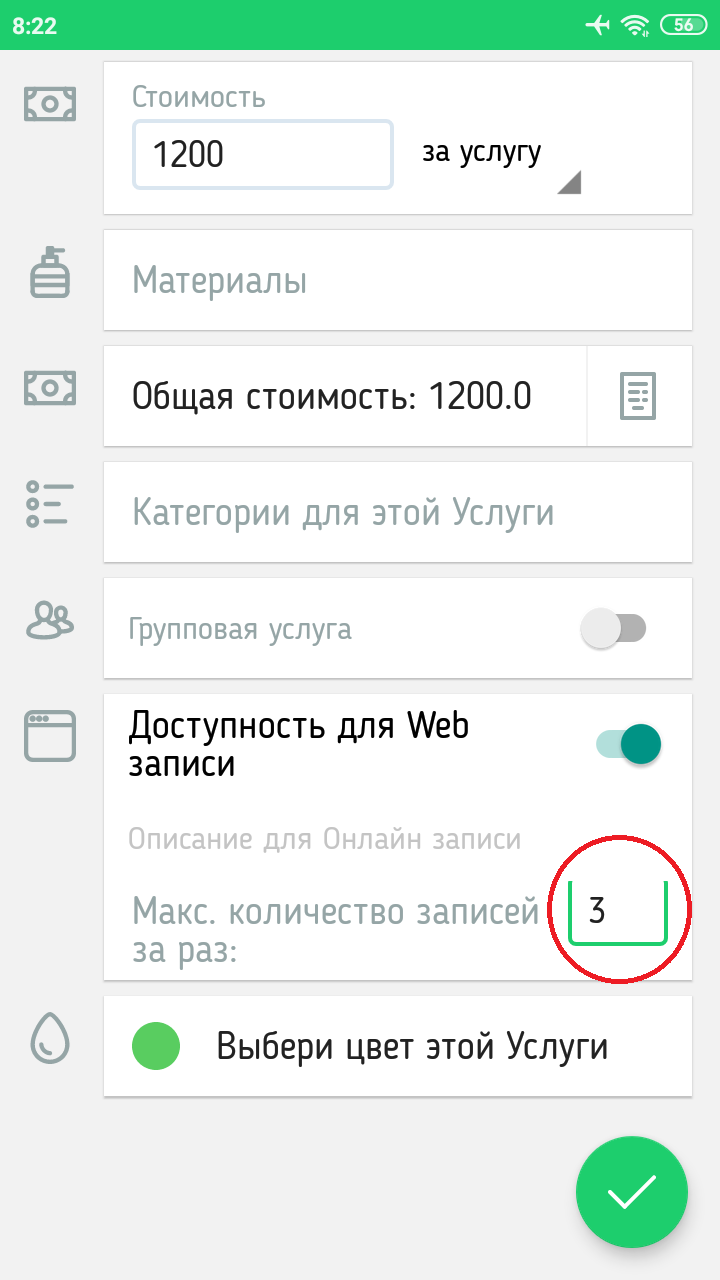Select the materials bottle icon
Screen dimensions: 720x1280
point(49,272)
